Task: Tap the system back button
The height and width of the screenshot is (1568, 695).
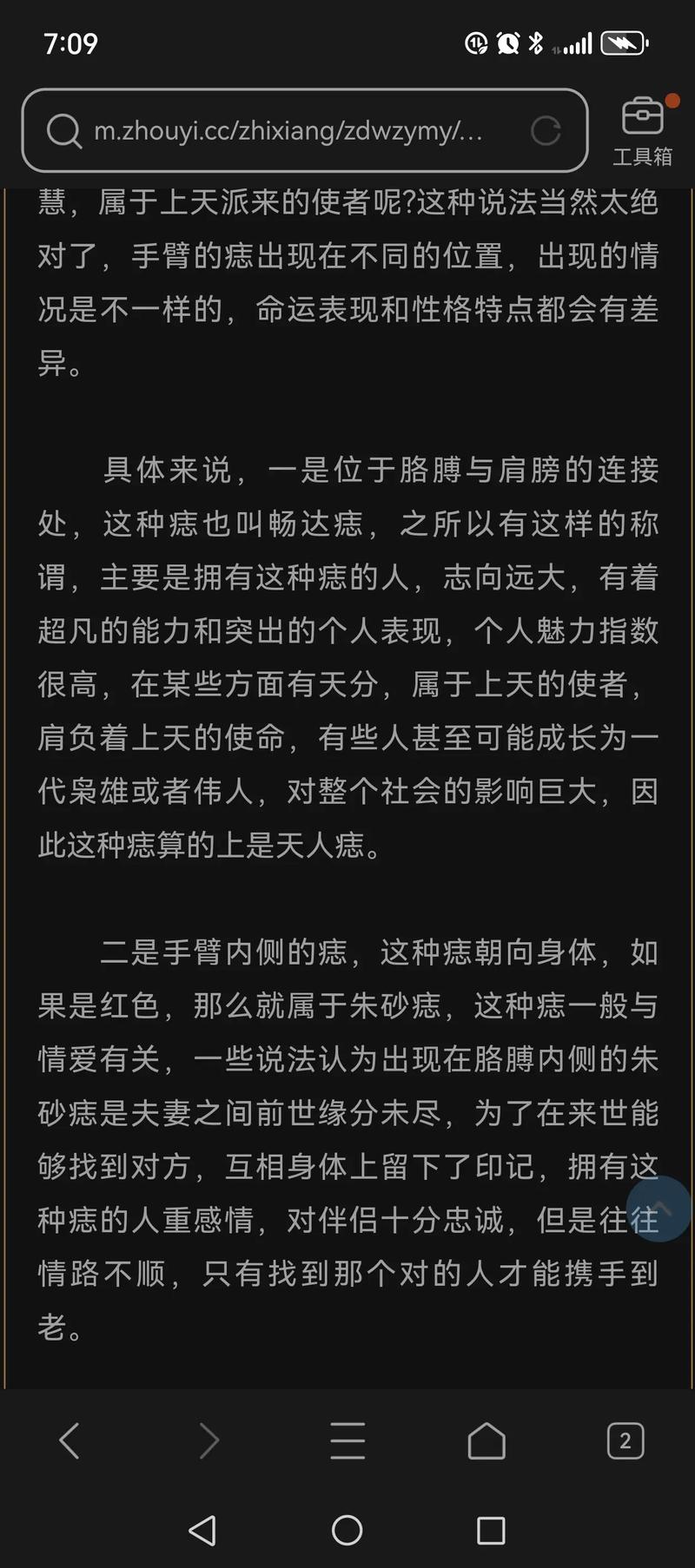Action: tap(202, 1530)
